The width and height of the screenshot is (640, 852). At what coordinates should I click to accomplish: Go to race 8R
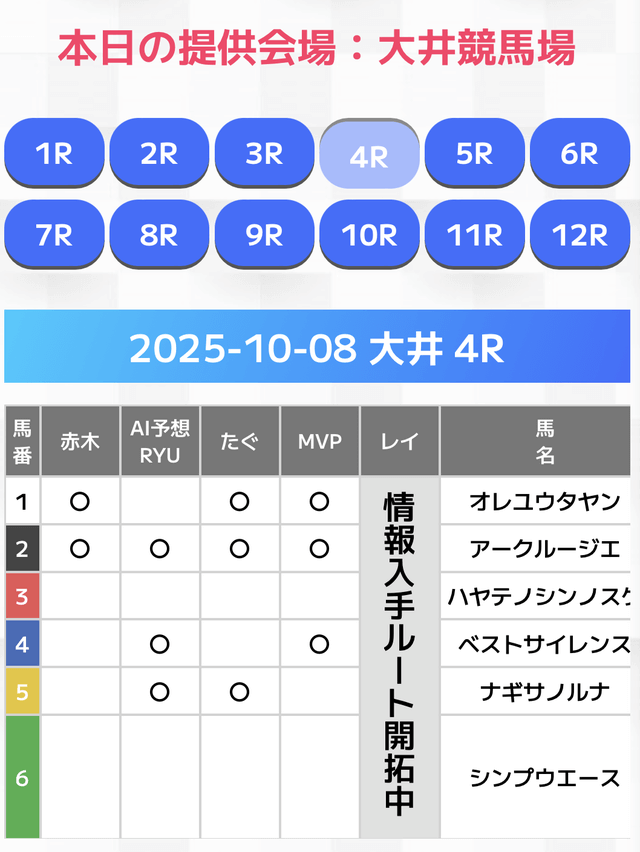[159, 235]
